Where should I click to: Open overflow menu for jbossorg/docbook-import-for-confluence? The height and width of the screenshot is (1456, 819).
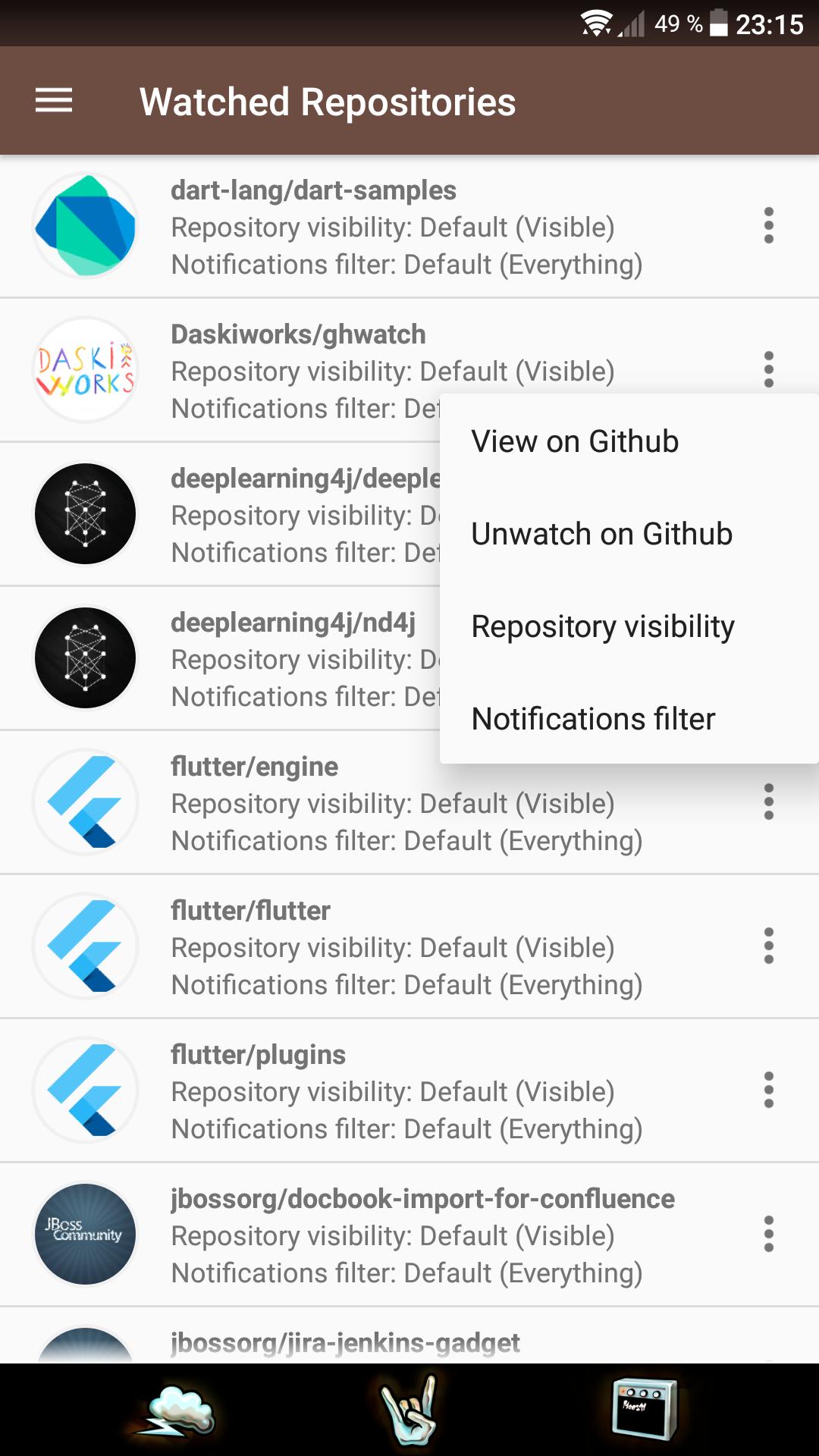tap(768, 1234)
